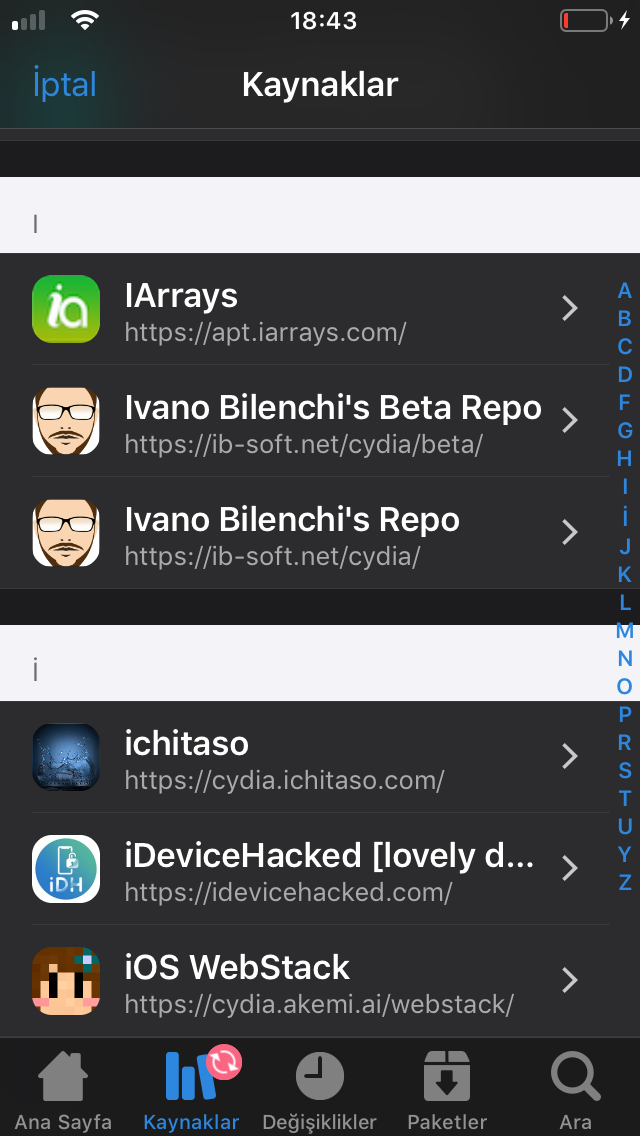Tap İptal to cancel
This screenshot has height=1136, width=640.
tap(65, 85)
